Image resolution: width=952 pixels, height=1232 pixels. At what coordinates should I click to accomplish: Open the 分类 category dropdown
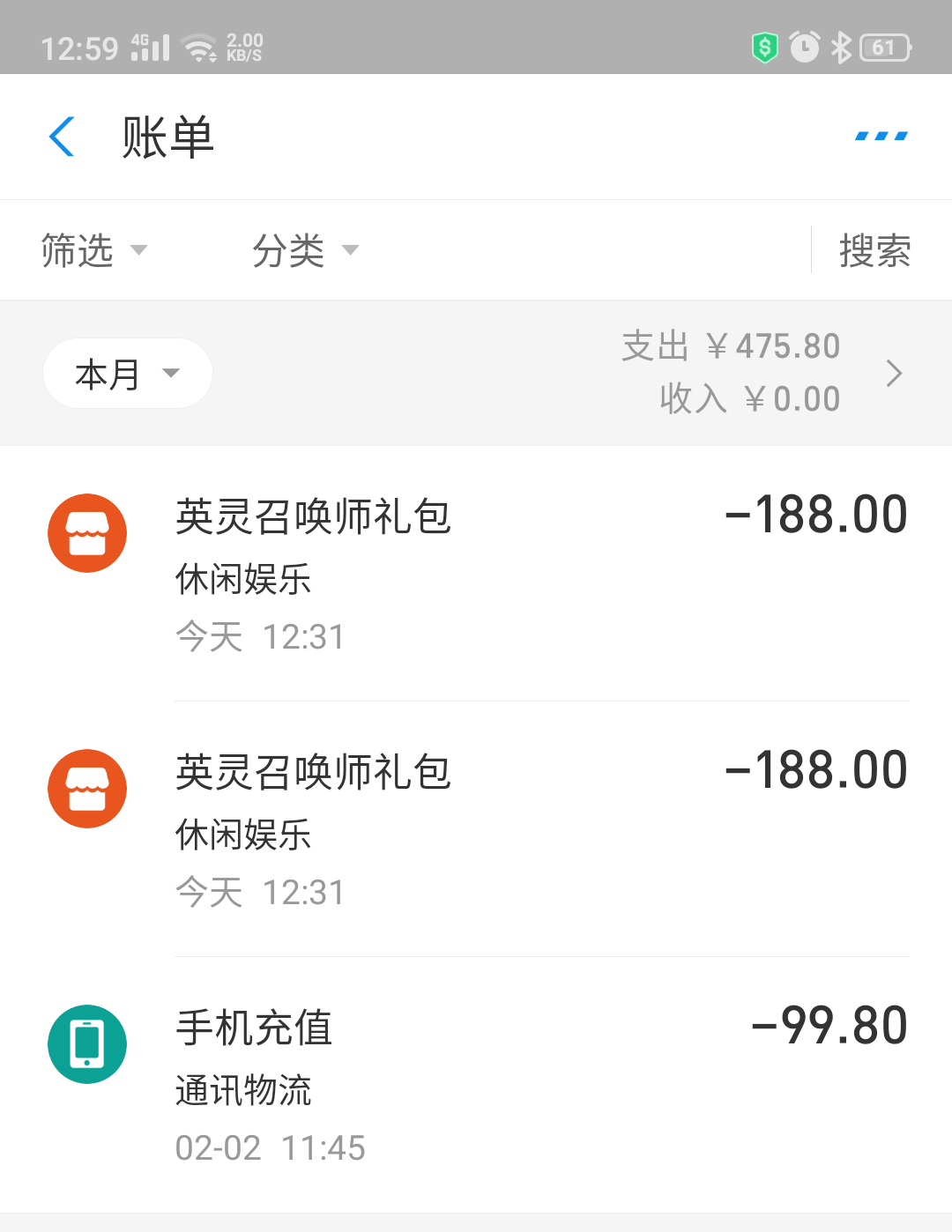pyautogui.click(x=302, y=251)
